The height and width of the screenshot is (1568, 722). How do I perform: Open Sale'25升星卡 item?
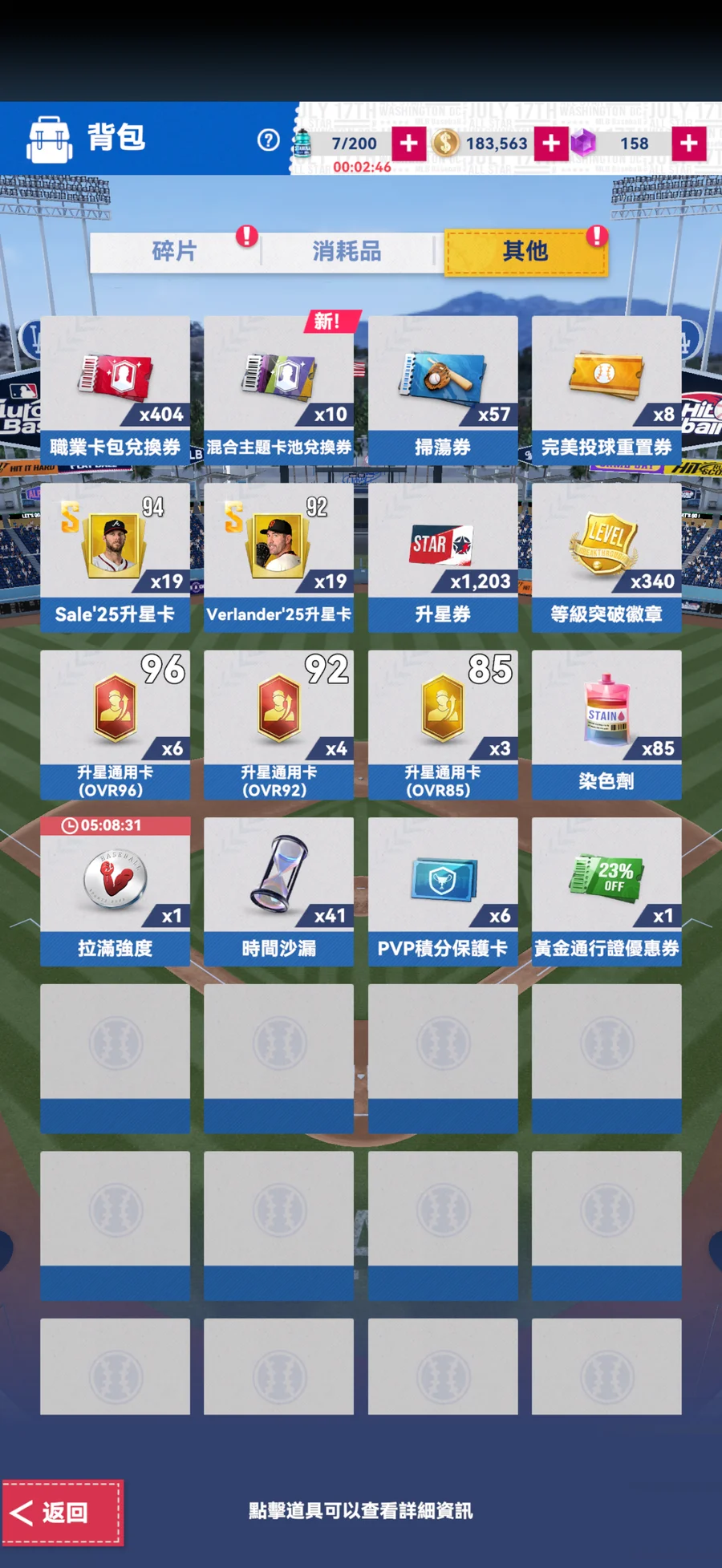pyautogui.click(x=115, y=557)
